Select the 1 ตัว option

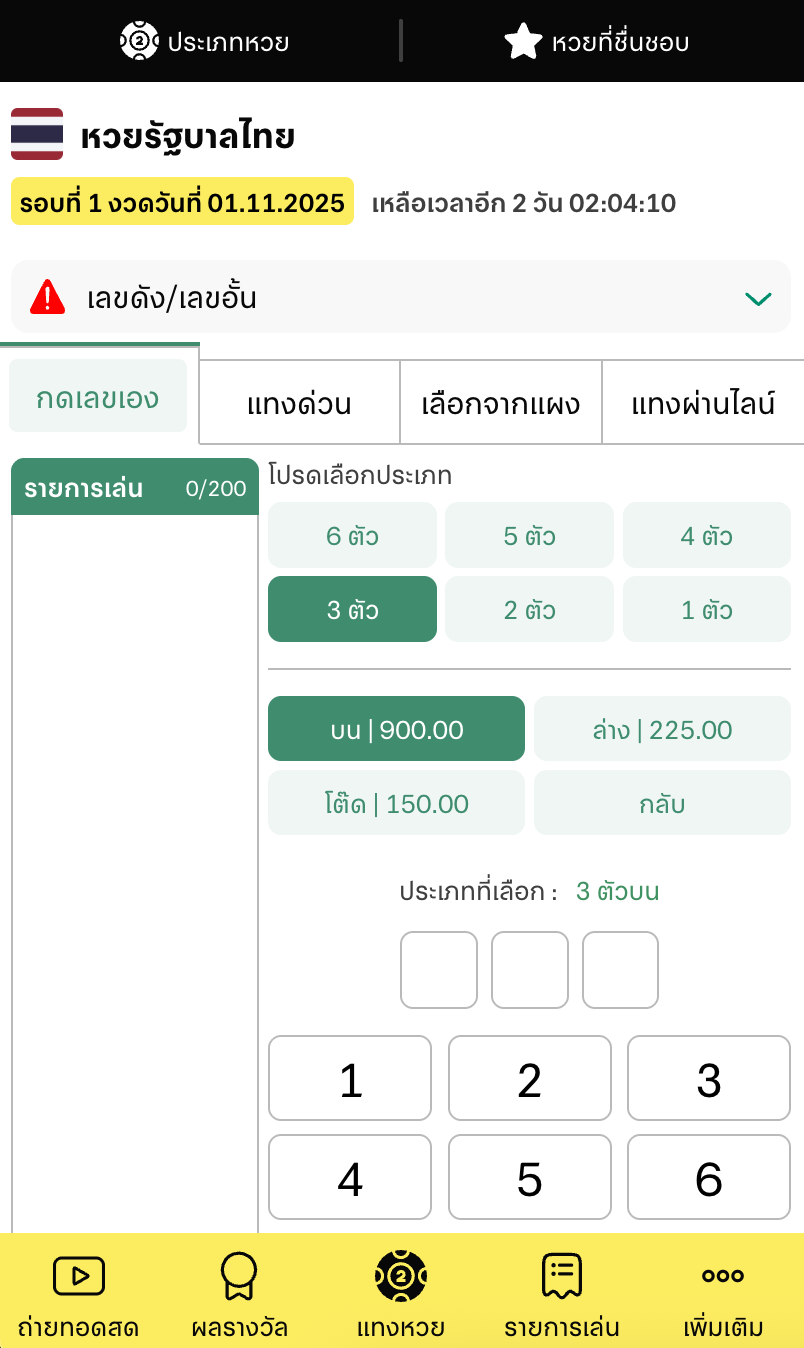(706, 610)
